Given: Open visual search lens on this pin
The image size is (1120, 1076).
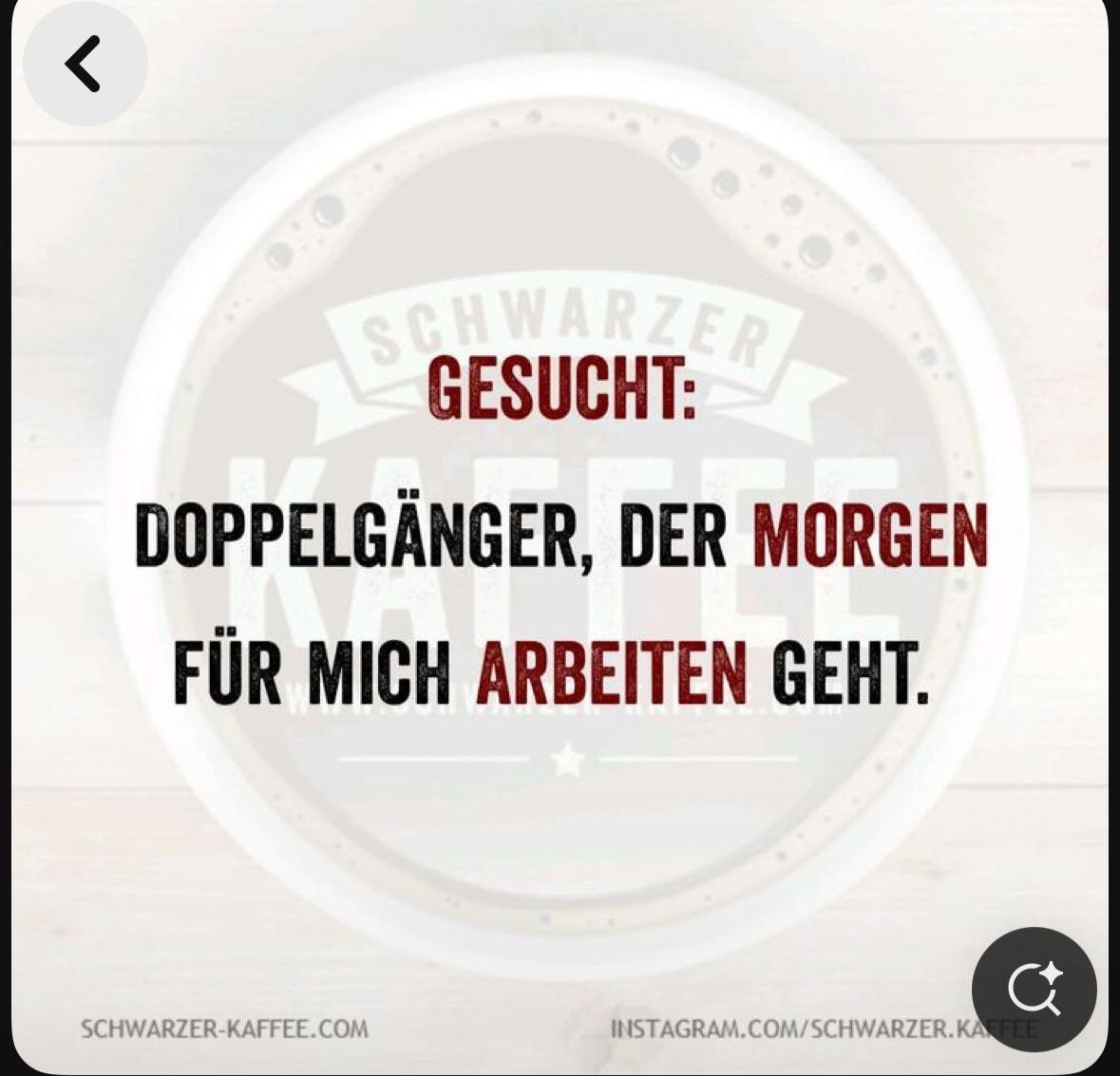Looking at the screenshot, I should [1034, 989].
